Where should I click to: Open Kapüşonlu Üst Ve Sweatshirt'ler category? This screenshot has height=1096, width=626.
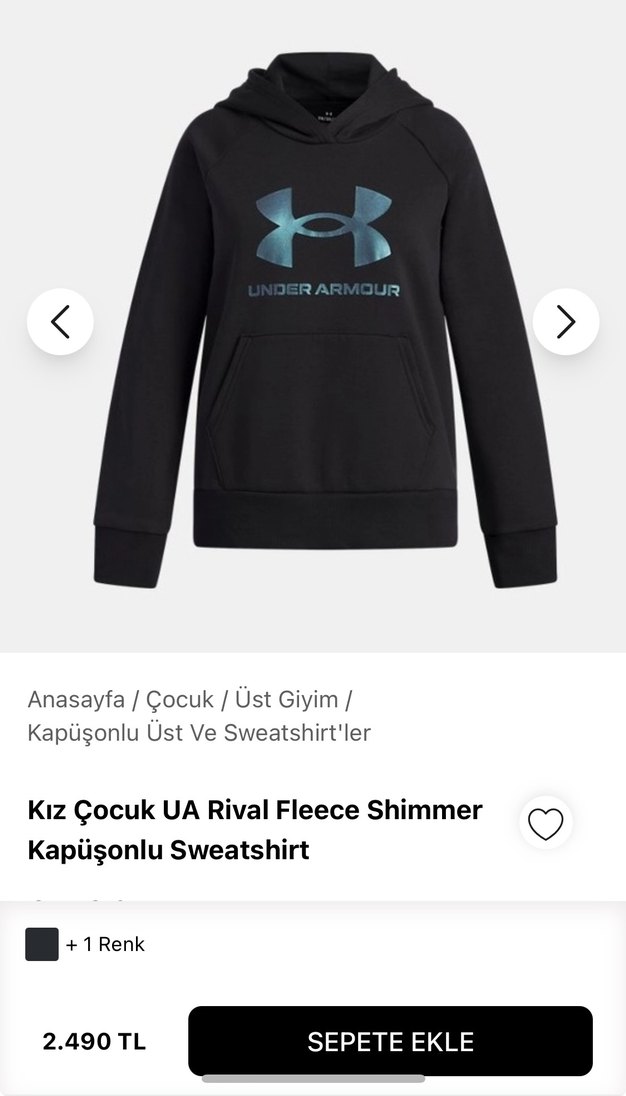[x=199, y=732]
